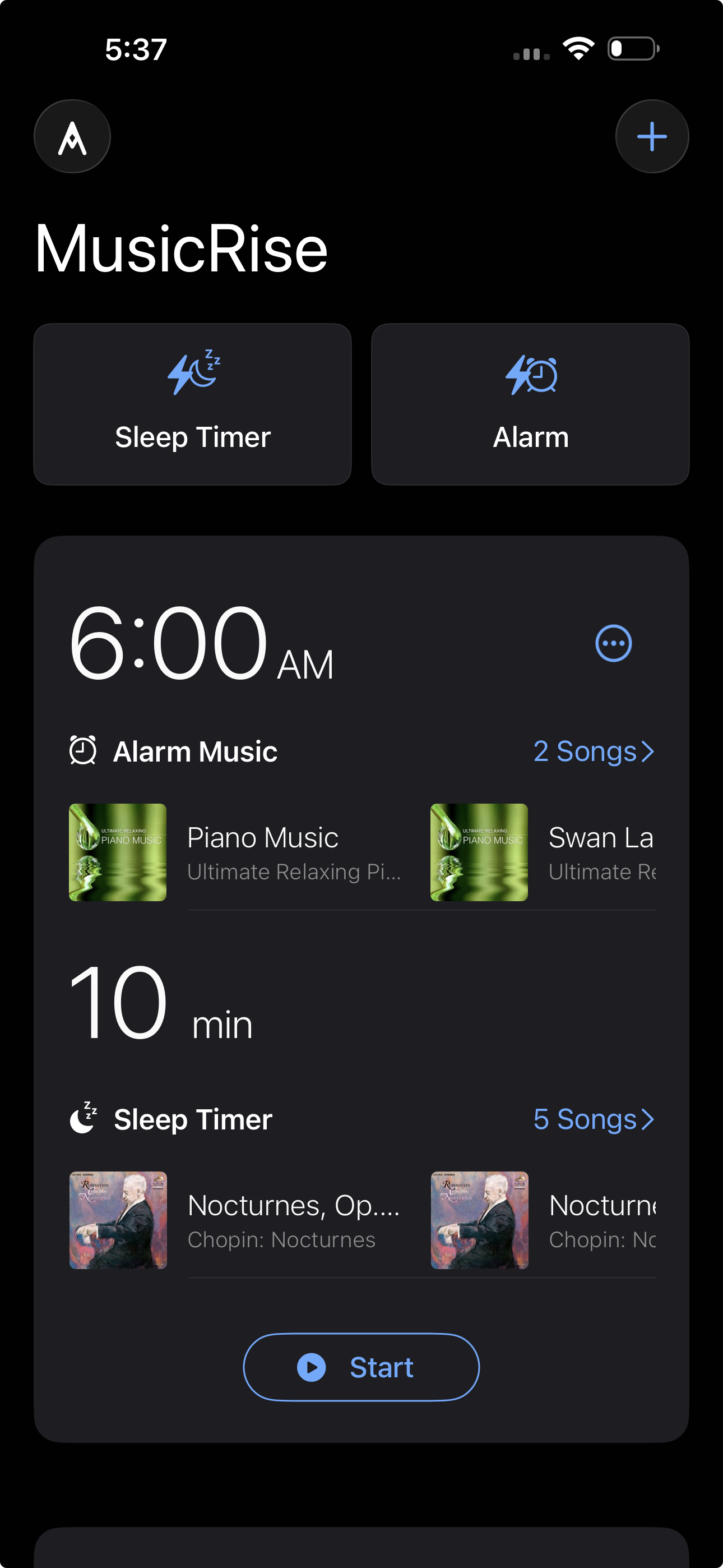The height and width of the screenshot is (1568, 723).
Task: Tap the plus icon to add new item
Action: coord(651,136)
